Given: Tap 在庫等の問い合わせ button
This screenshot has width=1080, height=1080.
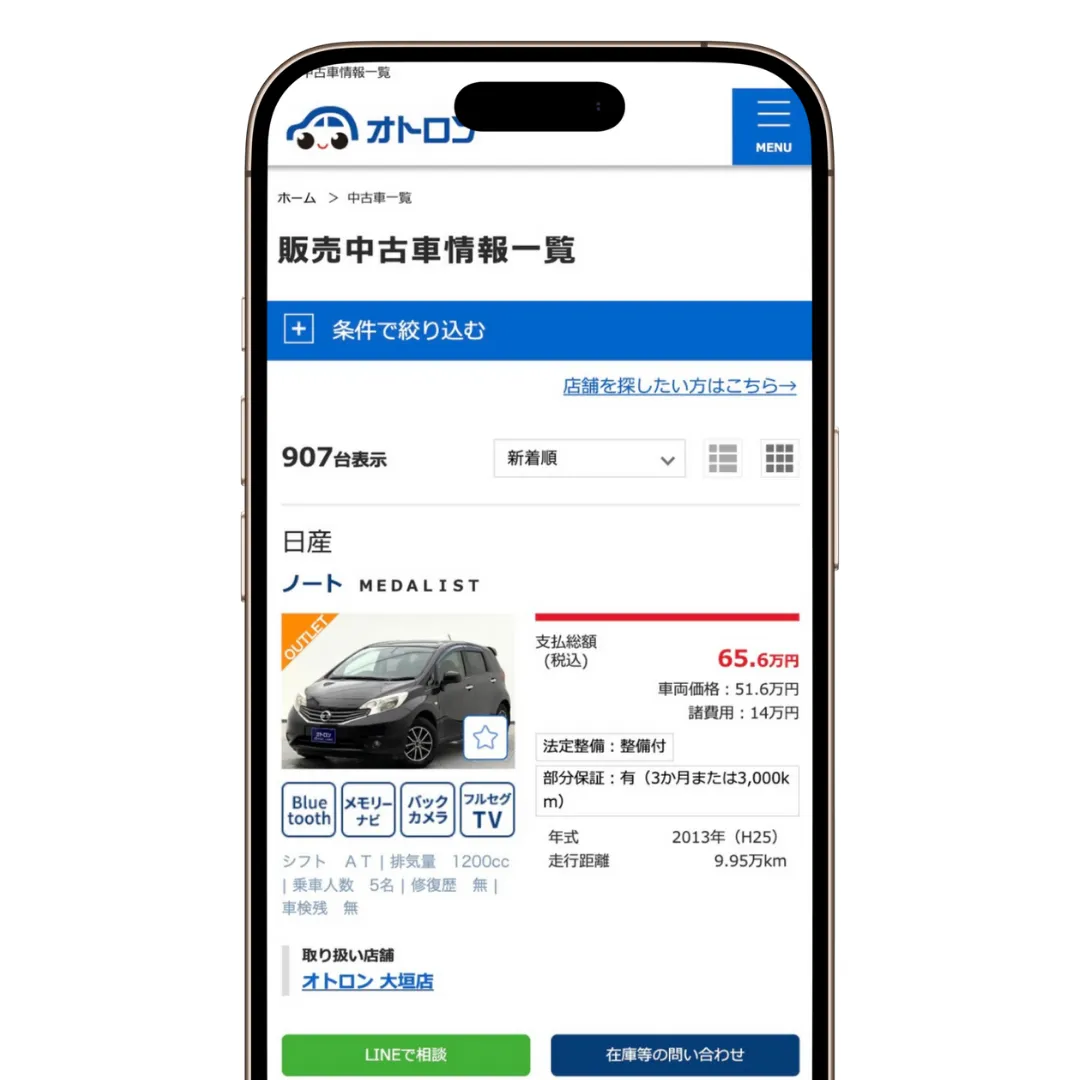Looking at the screenshot, I should pos(675,1054).
